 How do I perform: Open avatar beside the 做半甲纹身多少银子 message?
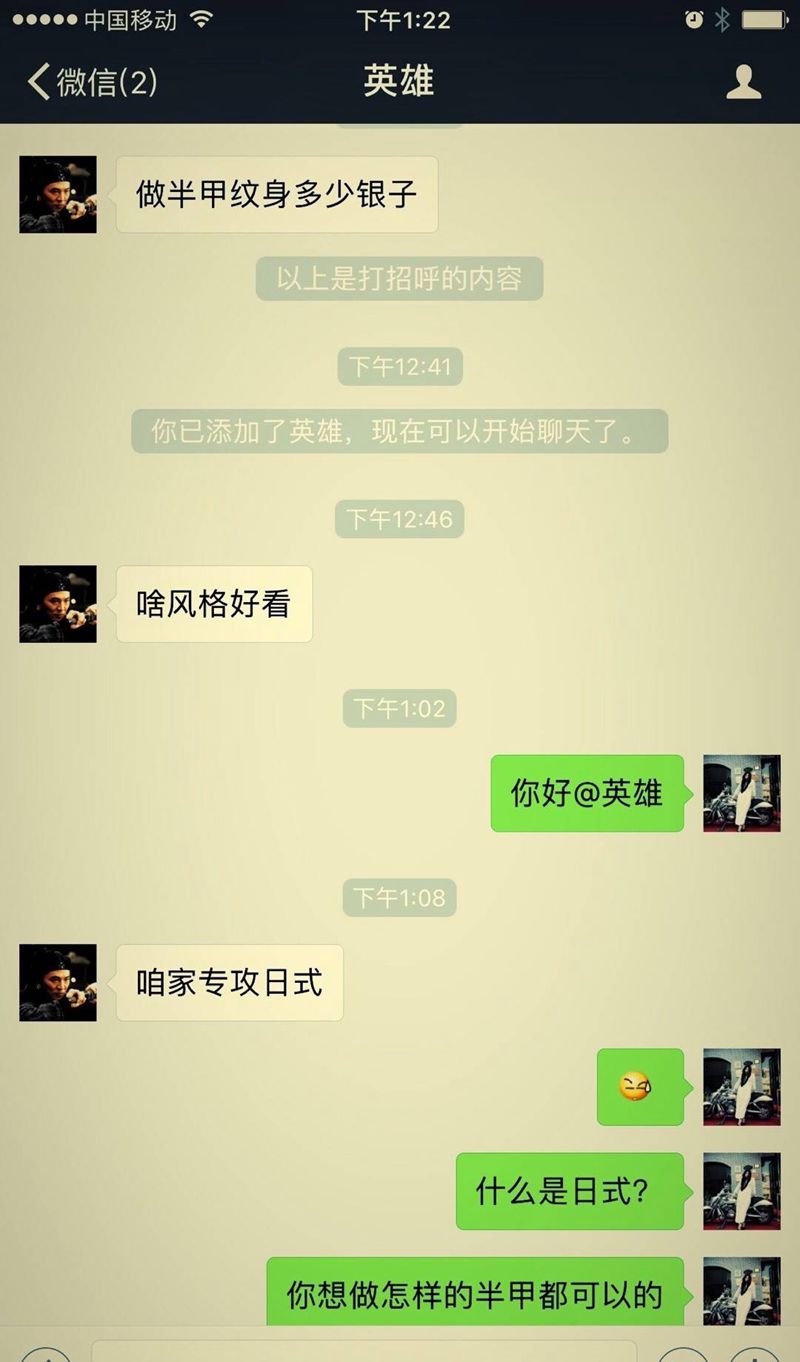click(58, 195)
